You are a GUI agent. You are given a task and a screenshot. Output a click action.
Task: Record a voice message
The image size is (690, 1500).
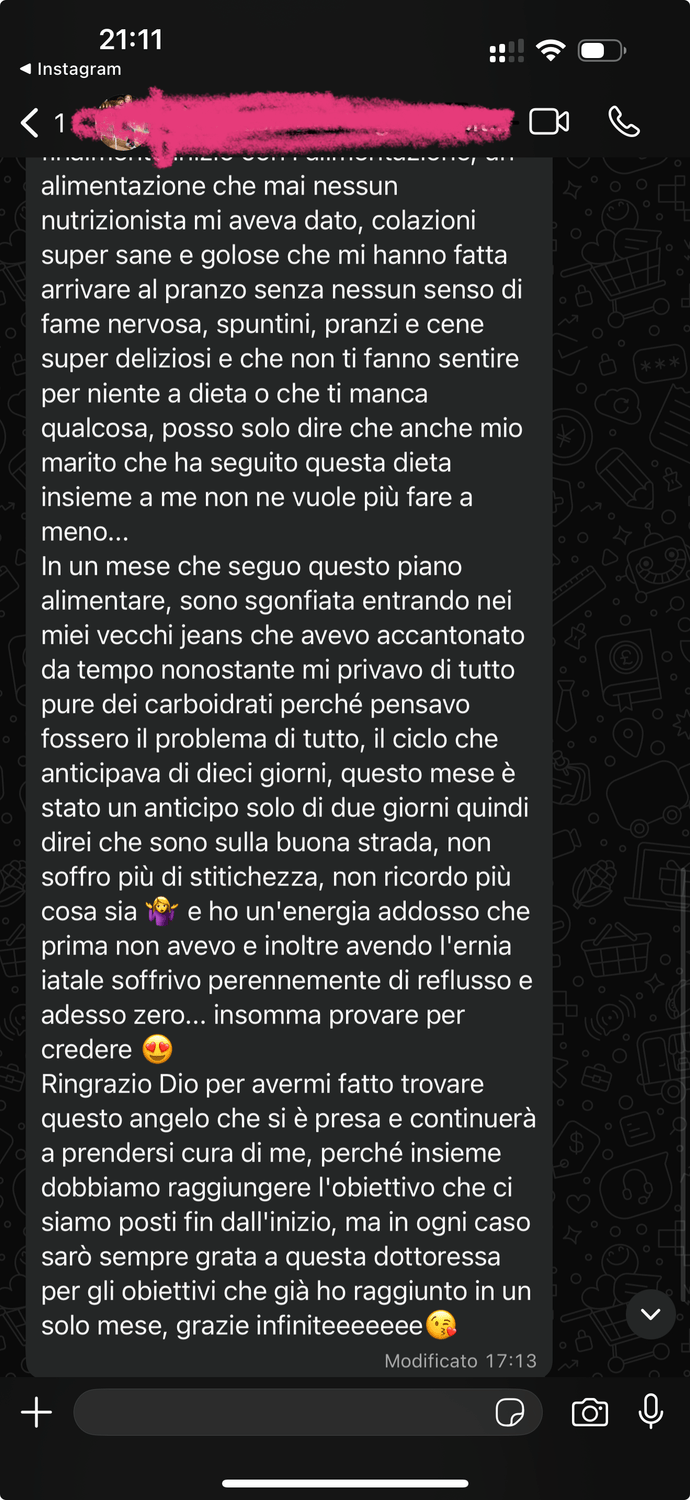click(651, 1411)
